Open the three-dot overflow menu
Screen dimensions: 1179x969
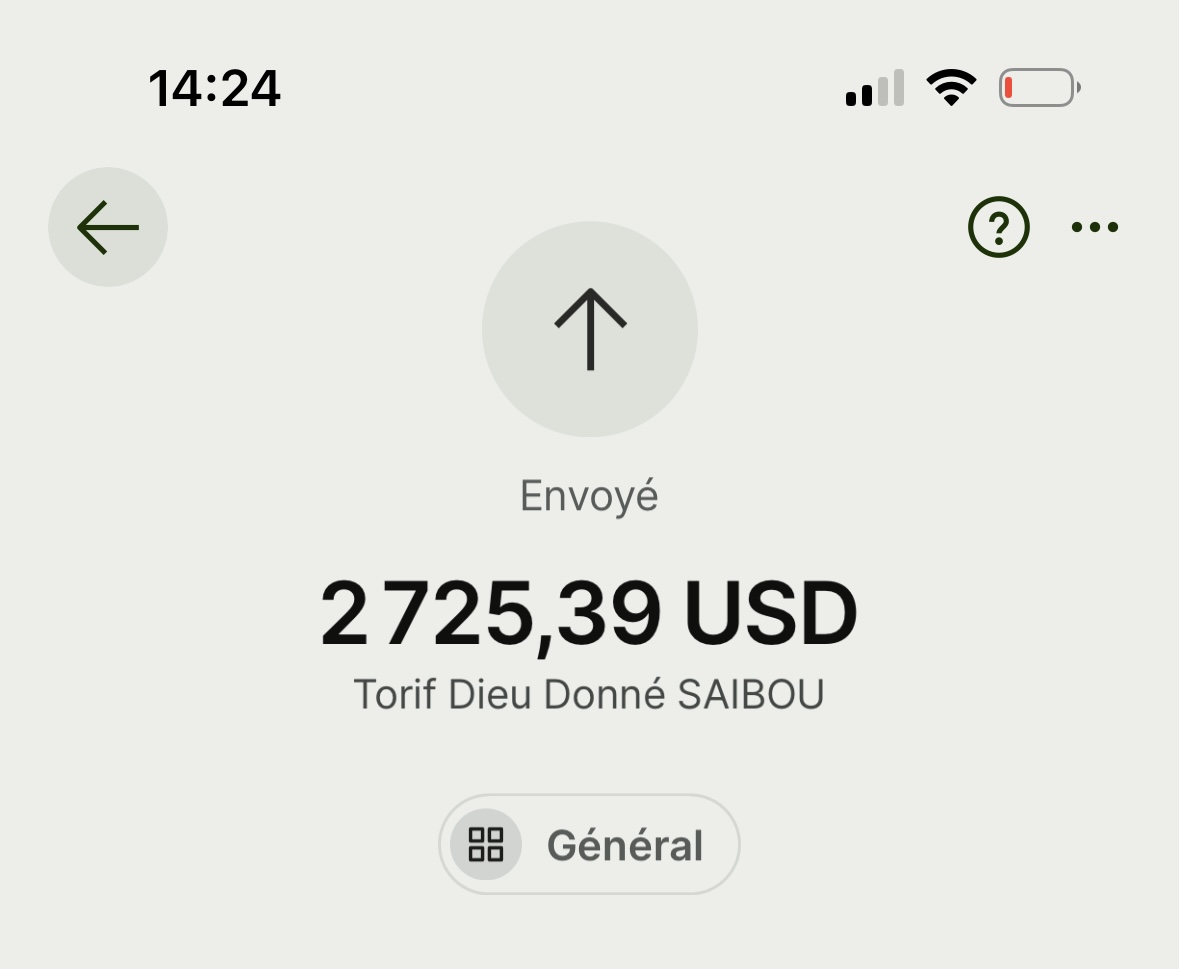pos(1095,227)
